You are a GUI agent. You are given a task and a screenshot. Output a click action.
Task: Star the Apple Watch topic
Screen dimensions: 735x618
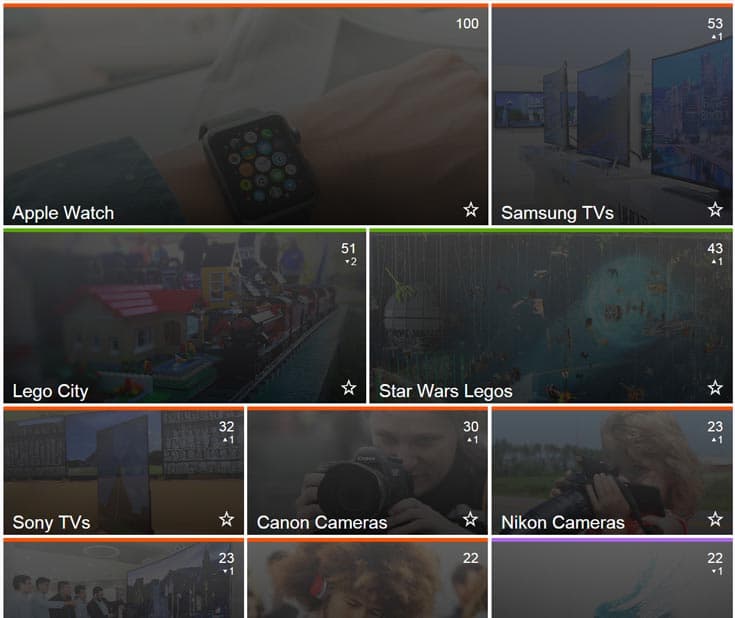point(471,210)
